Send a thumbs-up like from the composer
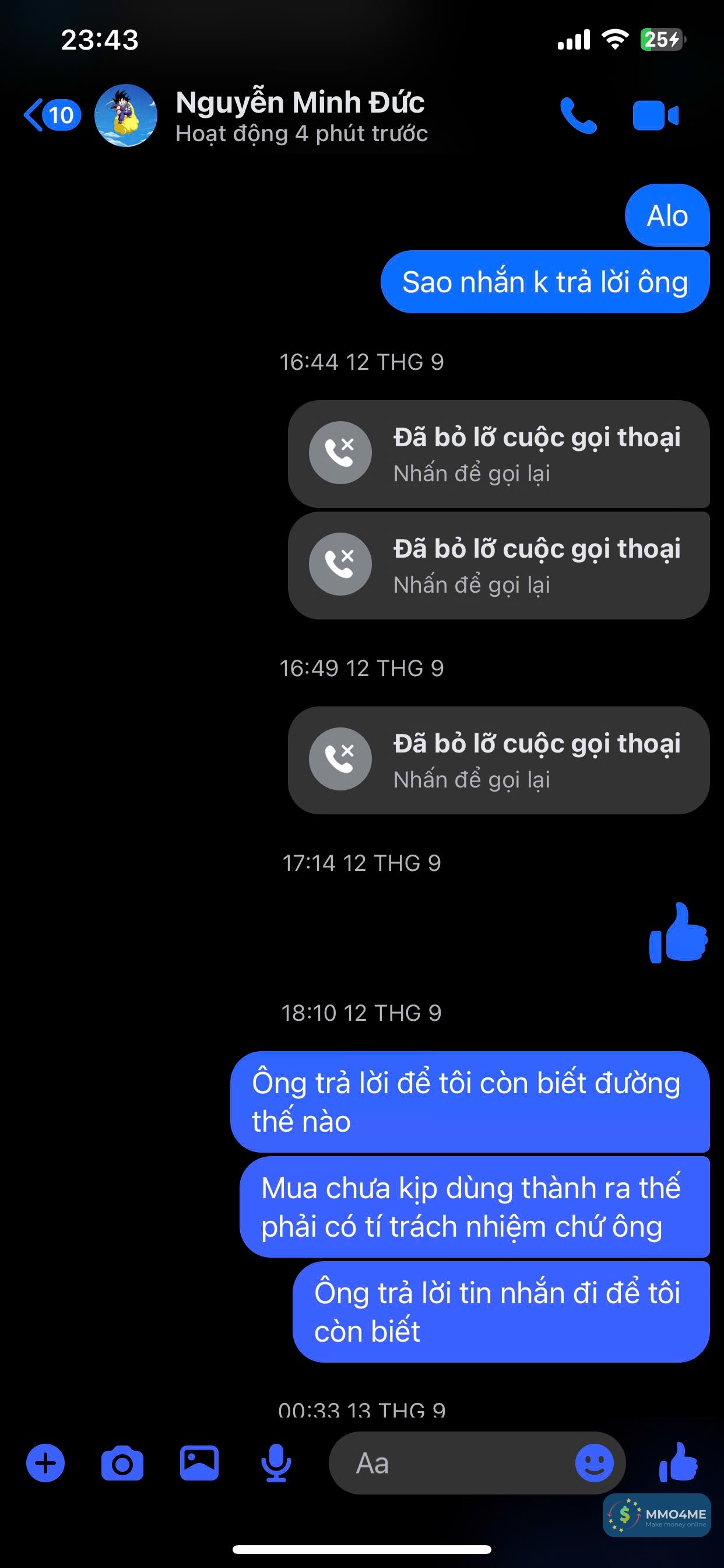Viewport: 724px width, 1568px height. (679, 1461)
